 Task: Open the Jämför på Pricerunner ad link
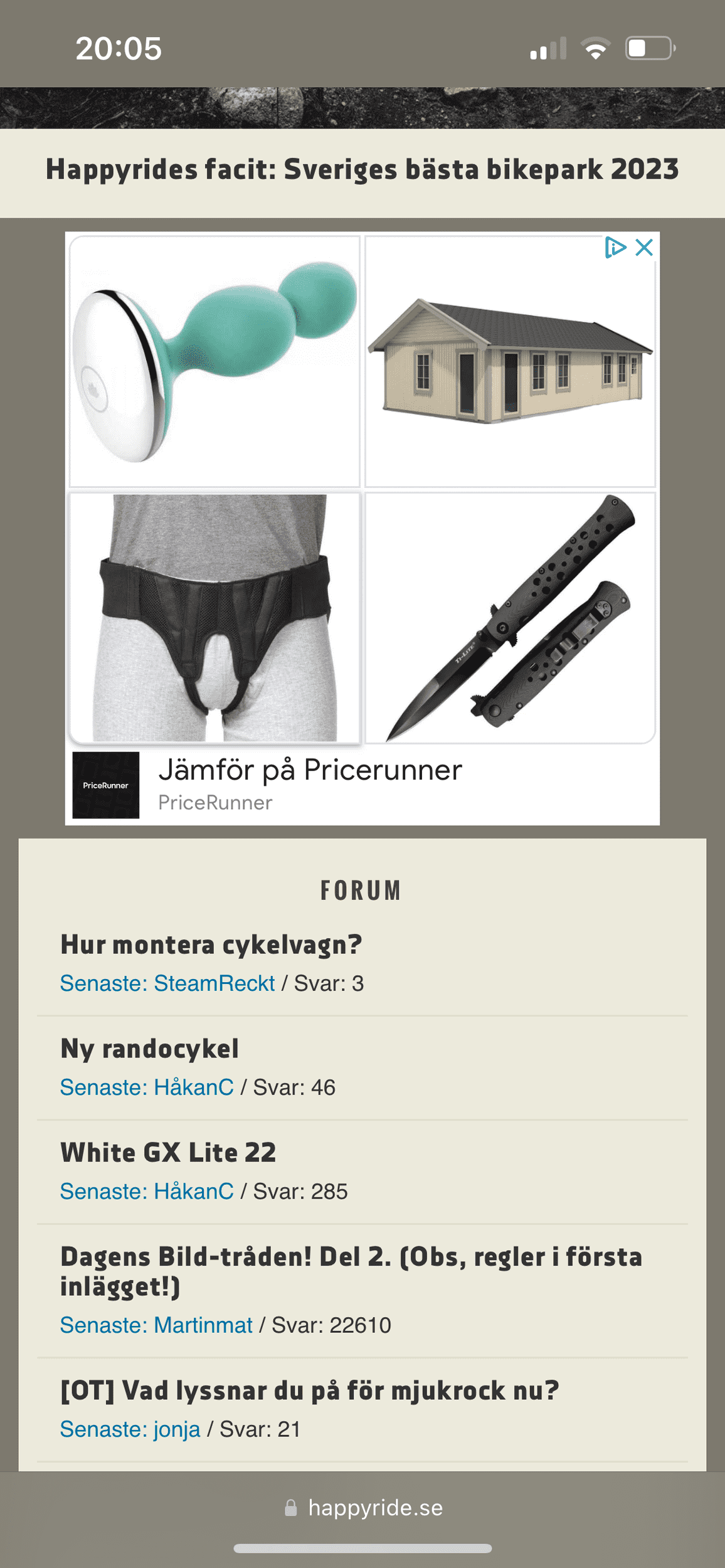(x=310, y=770)
